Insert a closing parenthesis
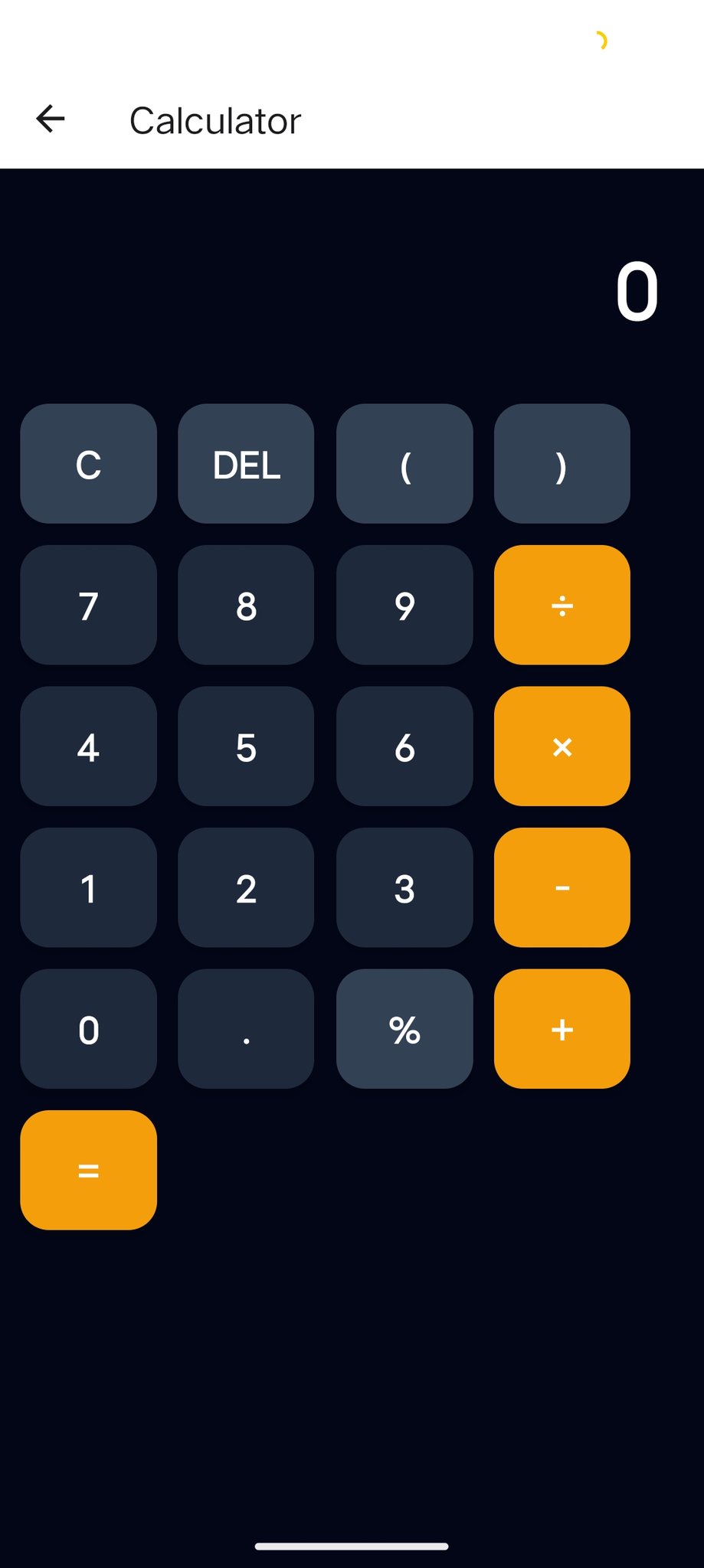704x1568 pixels. click(x=562, y=464)
